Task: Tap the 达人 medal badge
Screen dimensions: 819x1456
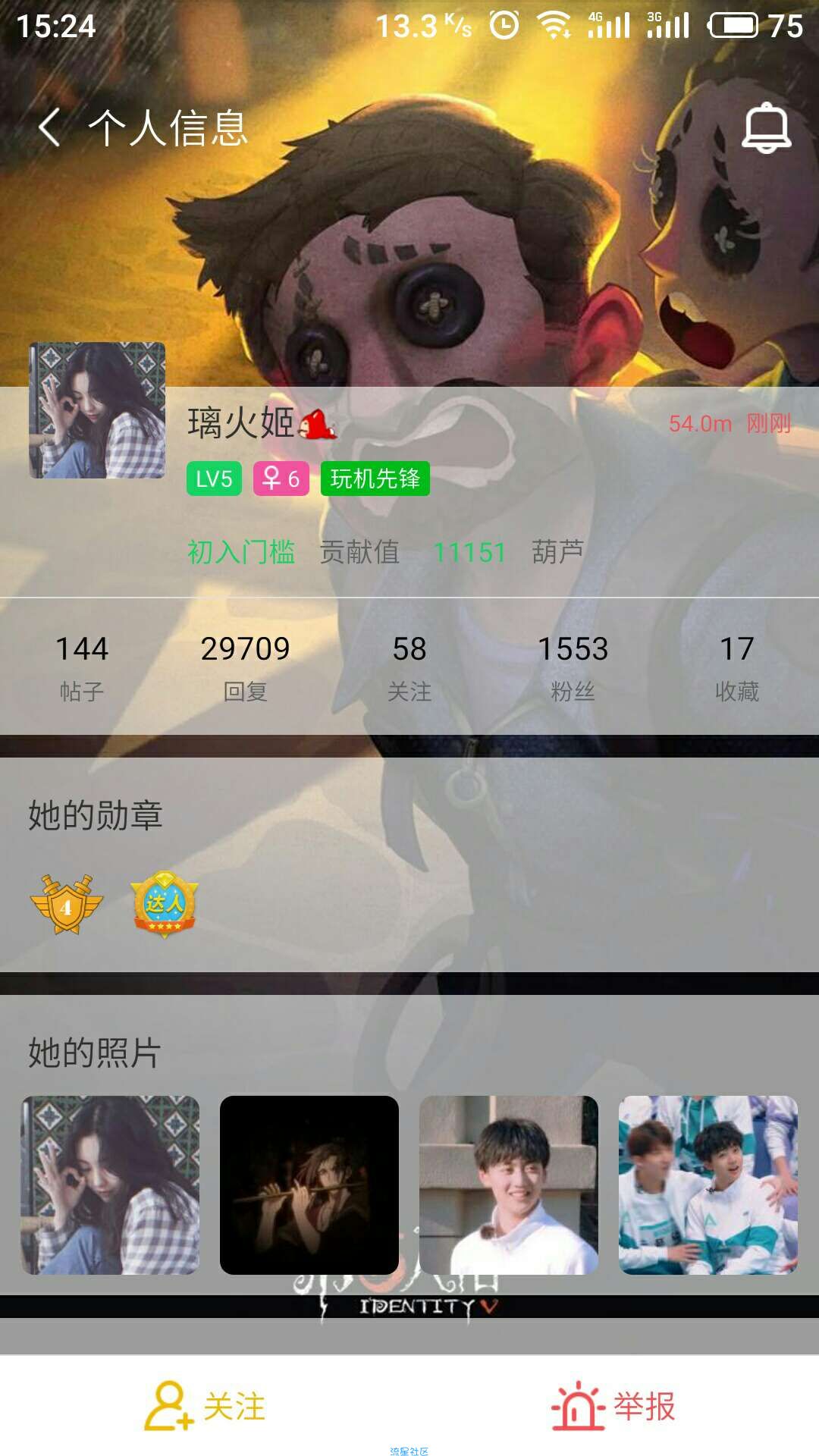Action: [165, 904]
